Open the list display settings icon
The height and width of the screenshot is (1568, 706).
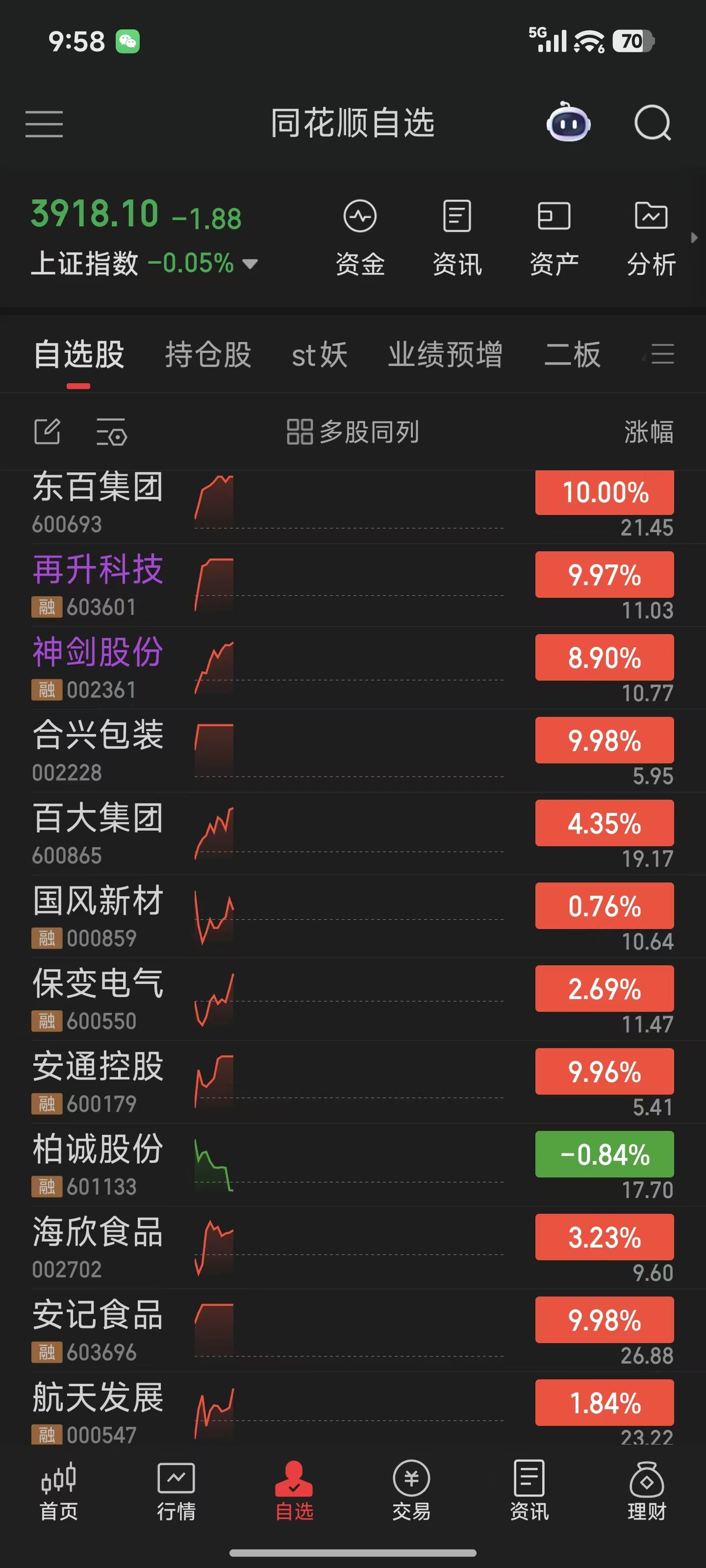pyautogui.click(x=111, y=432)
